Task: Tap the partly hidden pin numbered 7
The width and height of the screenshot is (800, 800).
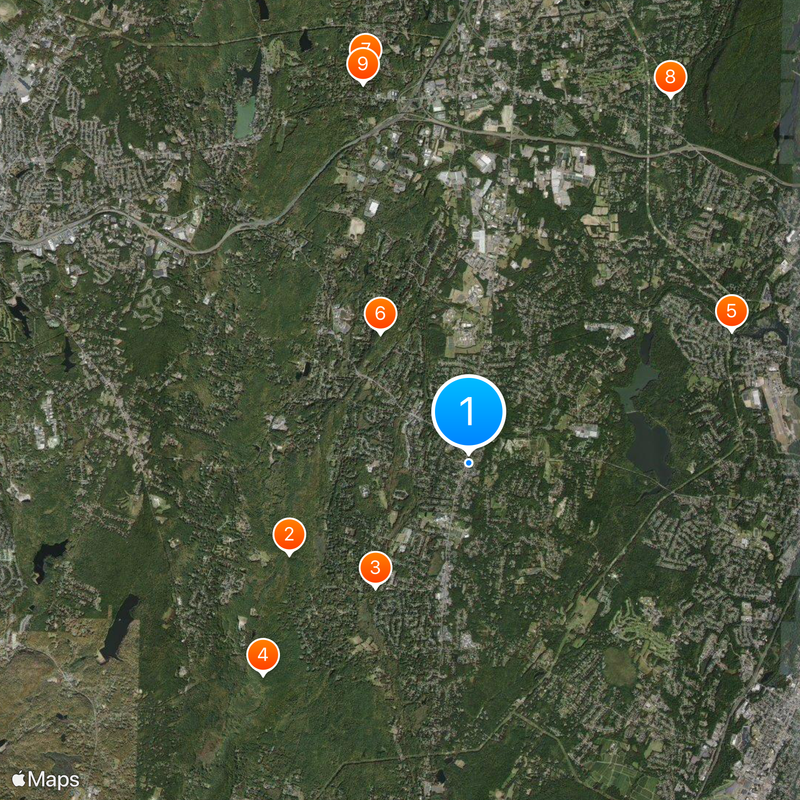Action: pyautogui.click(x=366, y=41)
